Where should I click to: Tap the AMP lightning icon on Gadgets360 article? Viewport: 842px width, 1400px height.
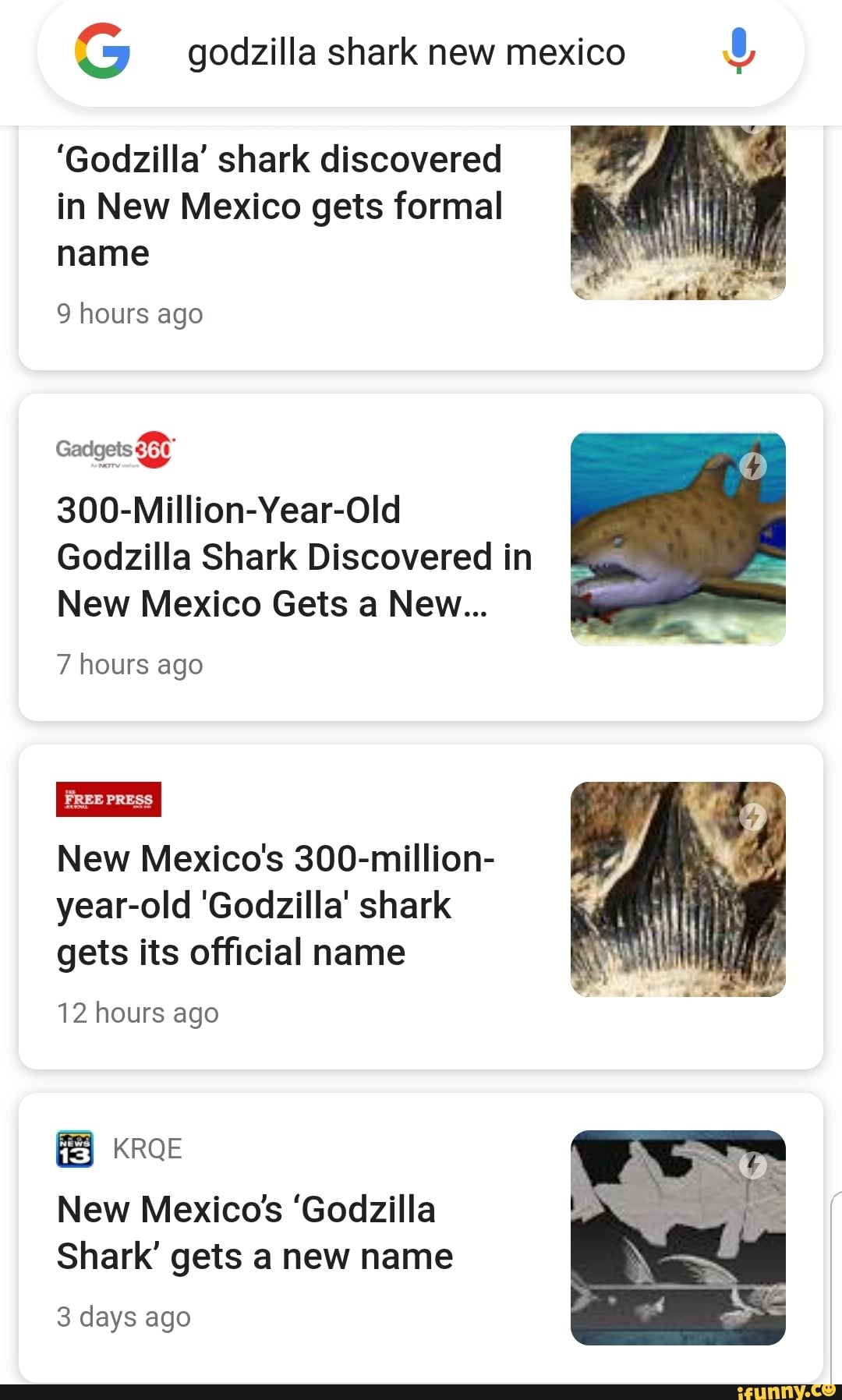click(x=751, y=467)
